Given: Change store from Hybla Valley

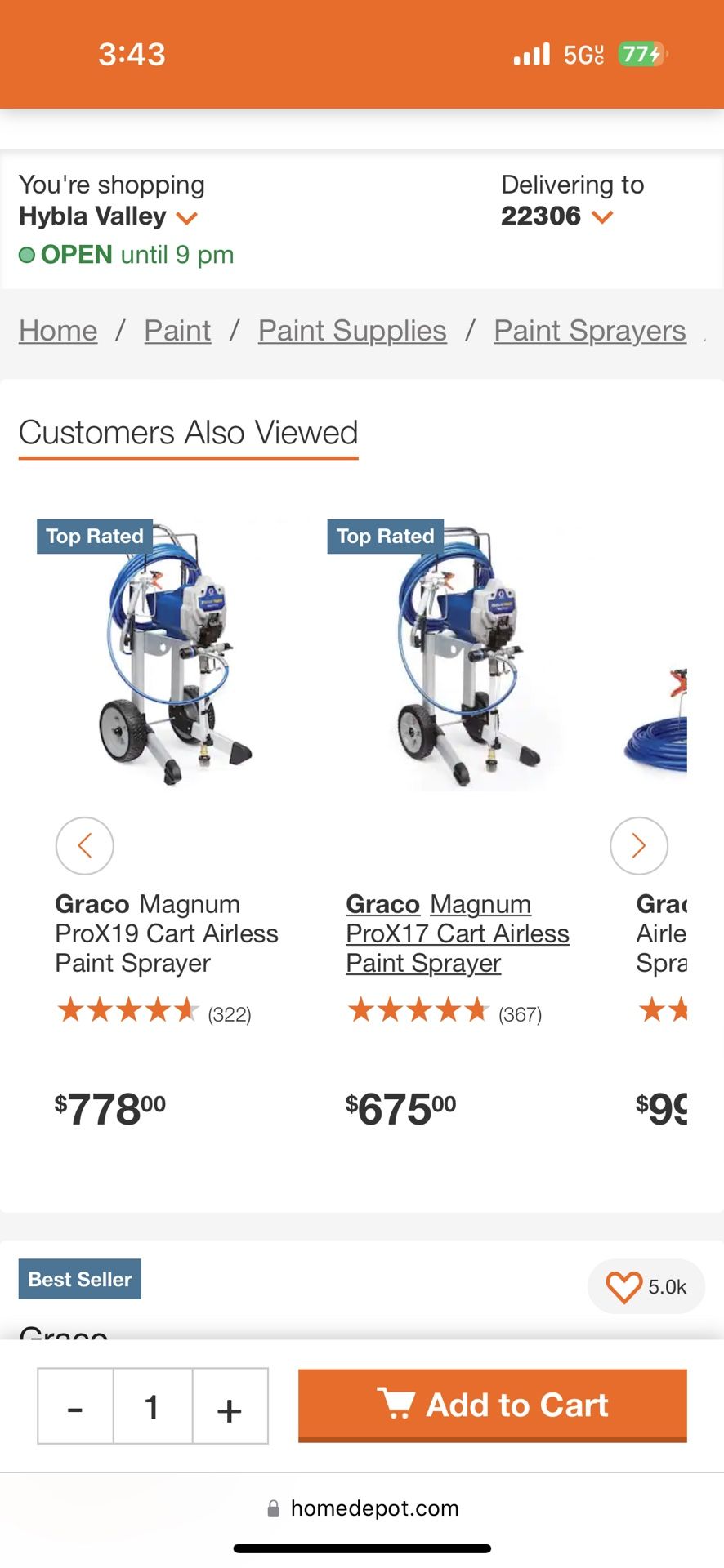Looking at the screenshot, I should pos(109,216).
